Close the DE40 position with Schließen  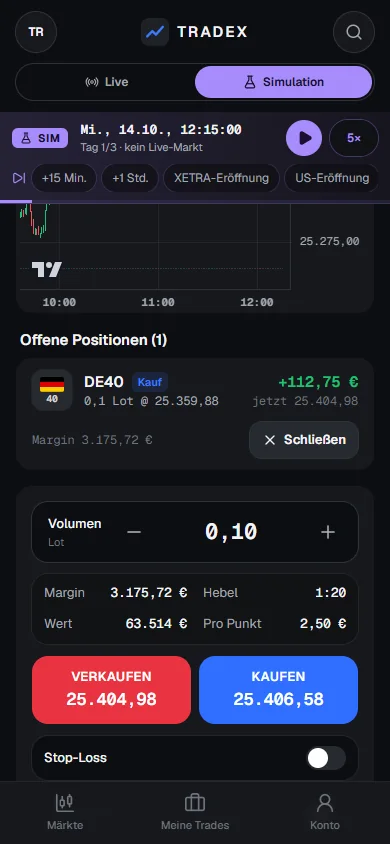point(304,440)
